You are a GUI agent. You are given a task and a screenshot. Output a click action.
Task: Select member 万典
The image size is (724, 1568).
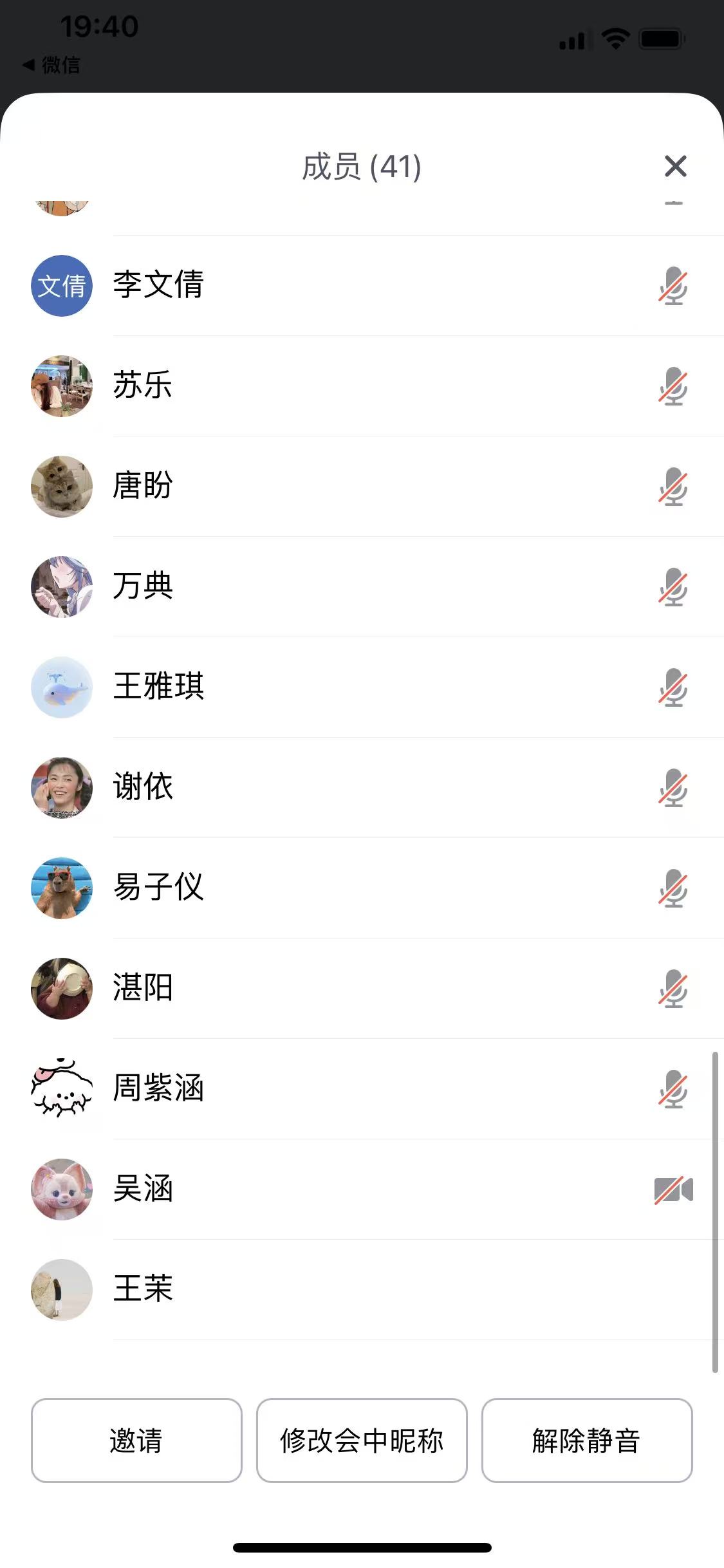143,586
